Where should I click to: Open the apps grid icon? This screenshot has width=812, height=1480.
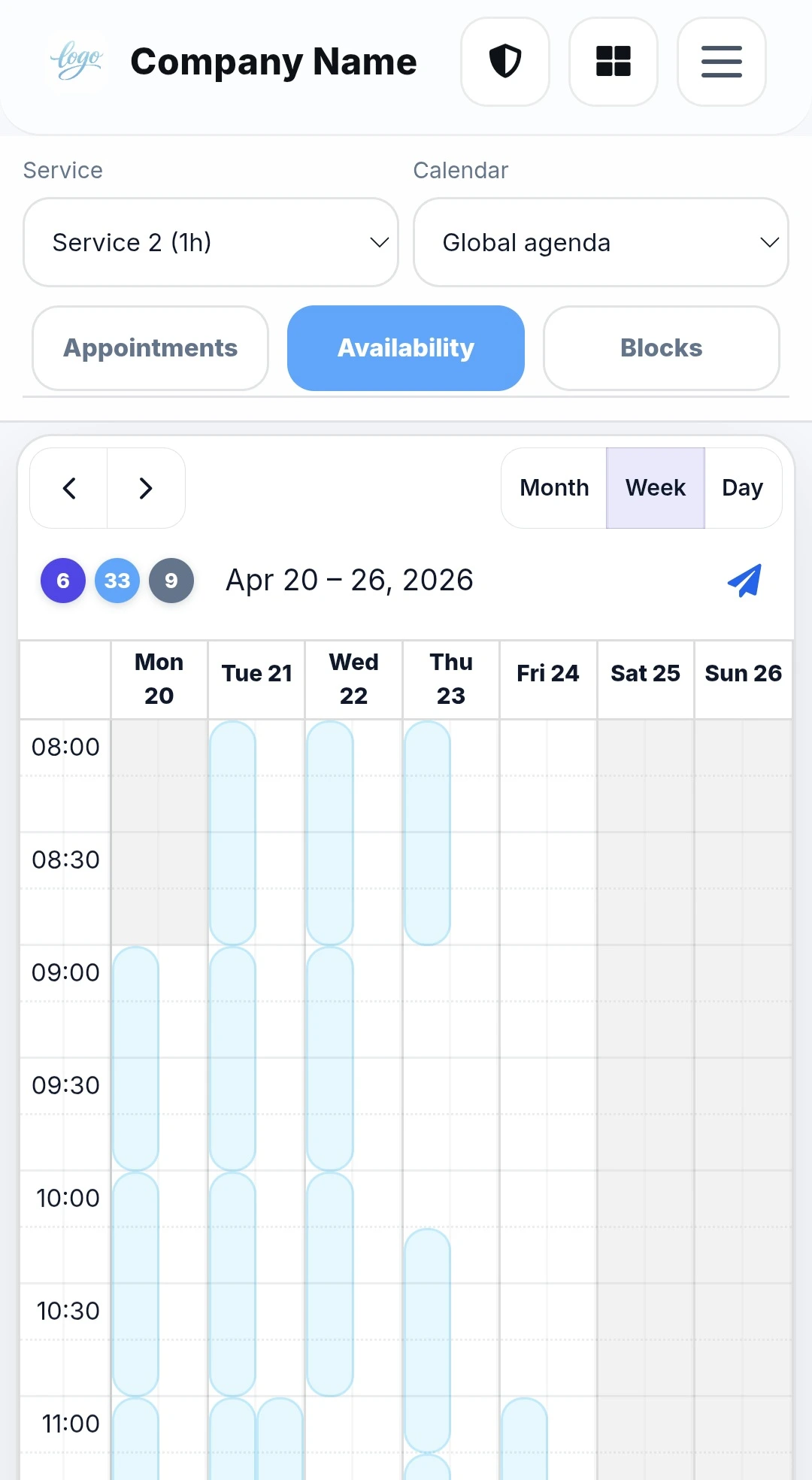pos(613,62)
